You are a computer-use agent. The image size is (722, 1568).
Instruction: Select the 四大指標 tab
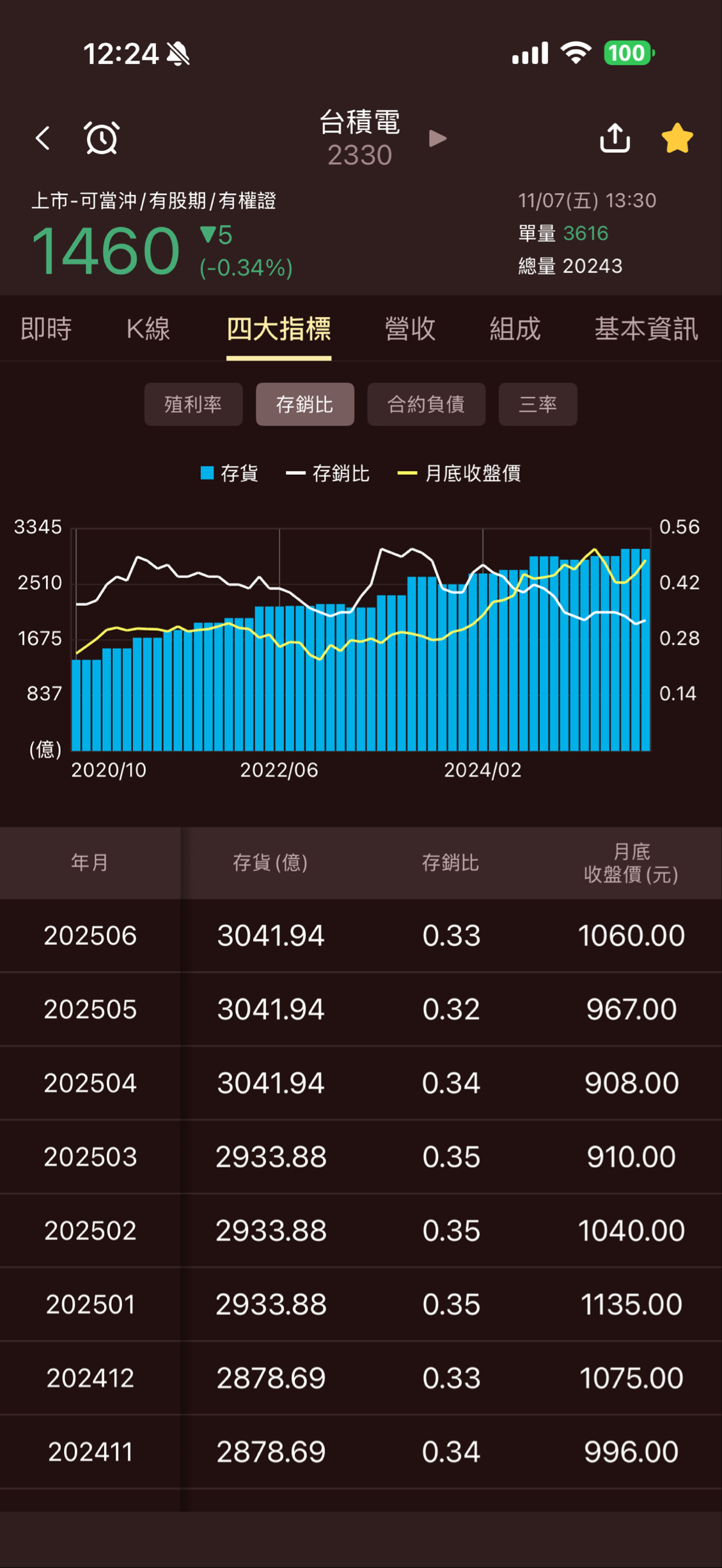click(279, 329)
